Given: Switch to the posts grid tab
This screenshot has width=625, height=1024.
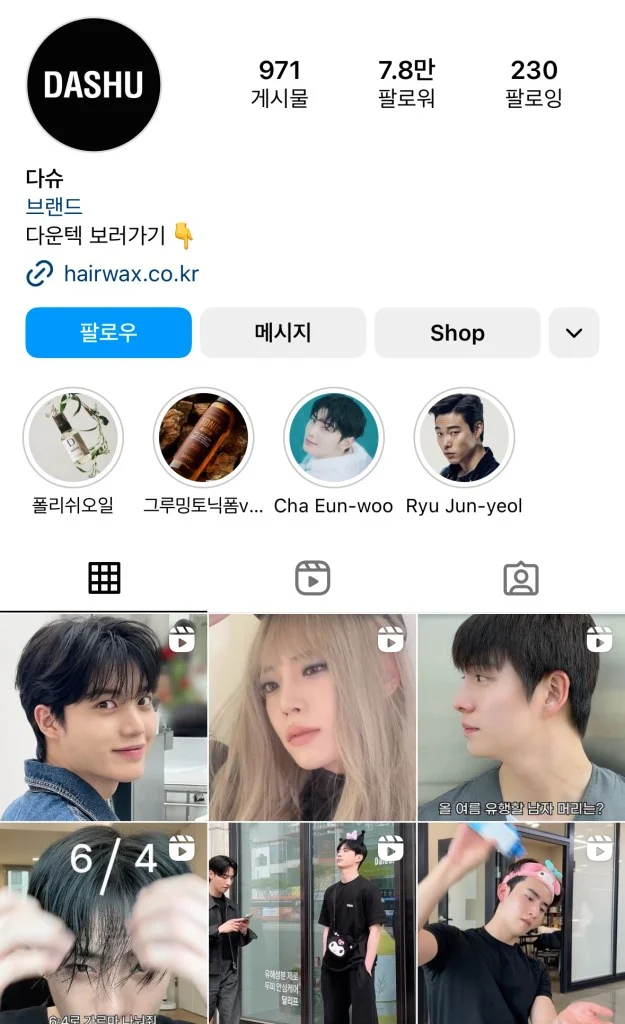Looking at the screenshot, I should pos(104,578).
